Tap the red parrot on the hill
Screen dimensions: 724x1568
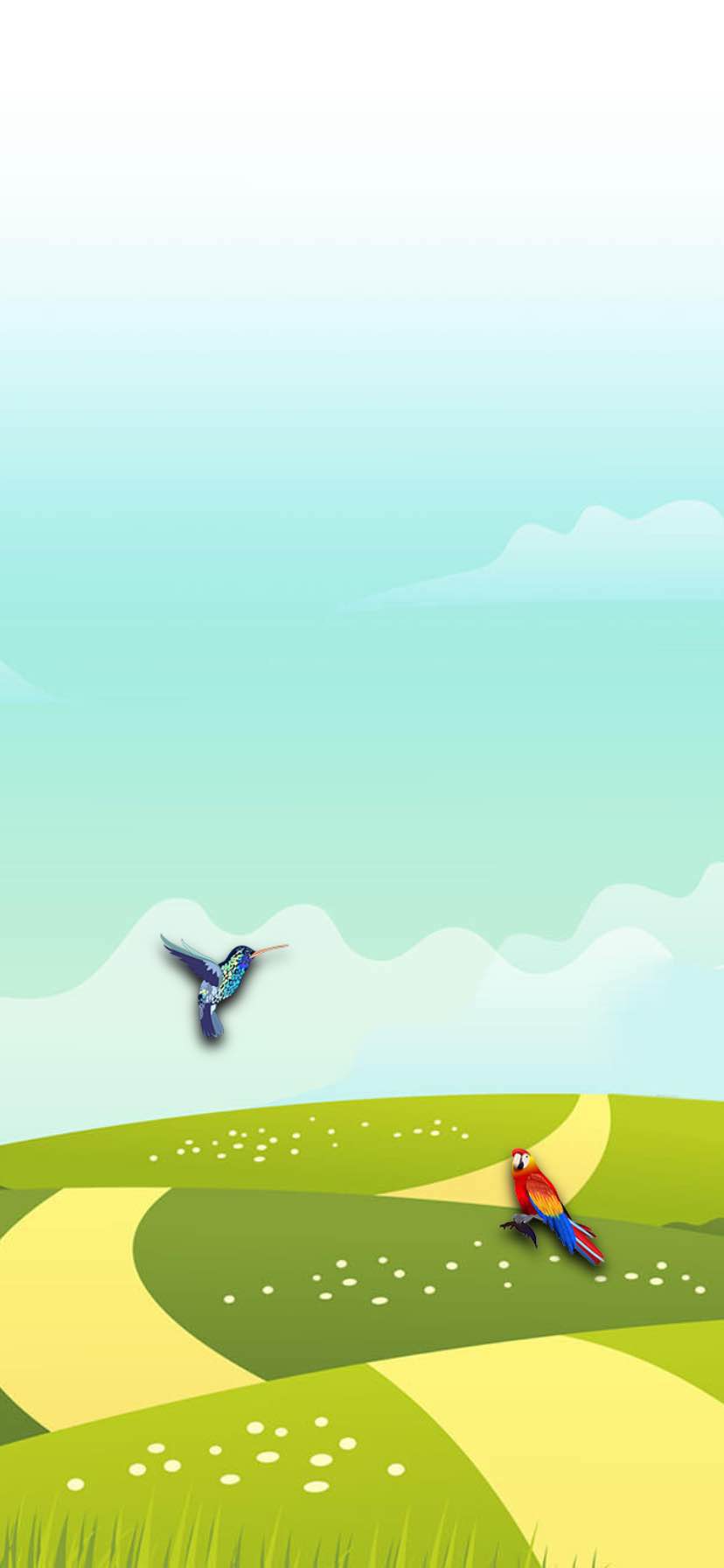[x=551, y=1206]
